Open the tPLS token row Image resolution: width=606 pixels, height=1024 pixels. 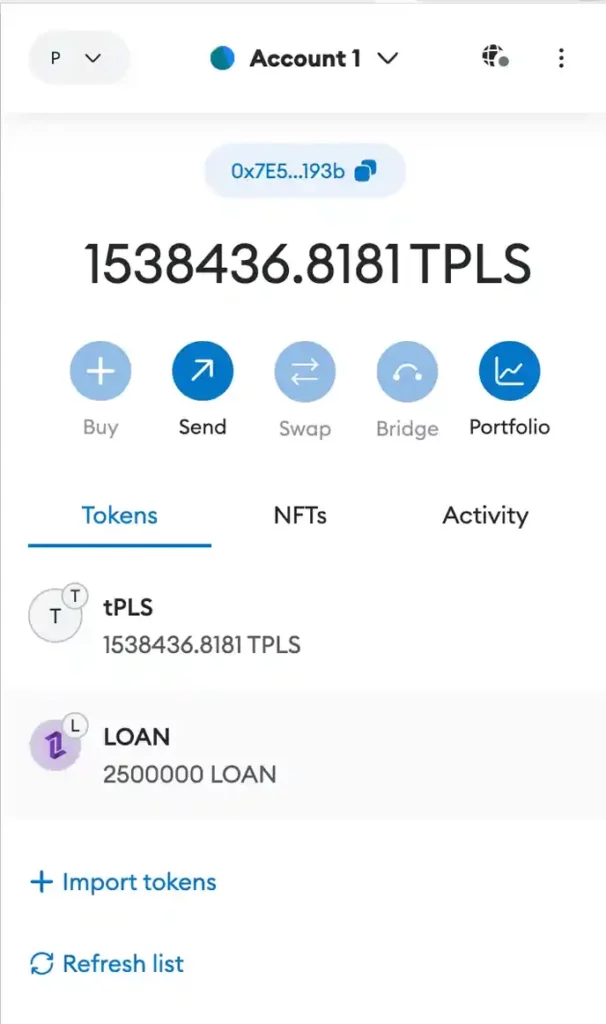(x=303, y=624)
